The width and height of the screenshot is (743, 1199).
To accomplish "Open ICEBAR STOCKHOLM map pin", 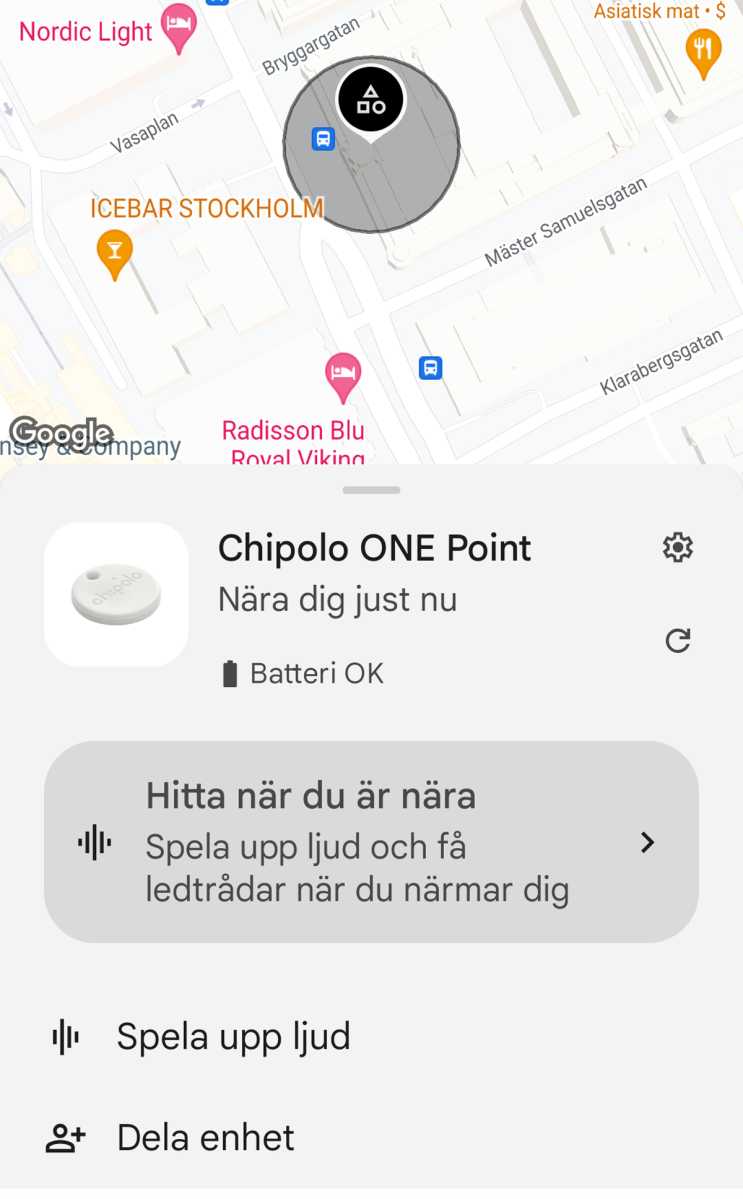I will click(x=115, y=250).
